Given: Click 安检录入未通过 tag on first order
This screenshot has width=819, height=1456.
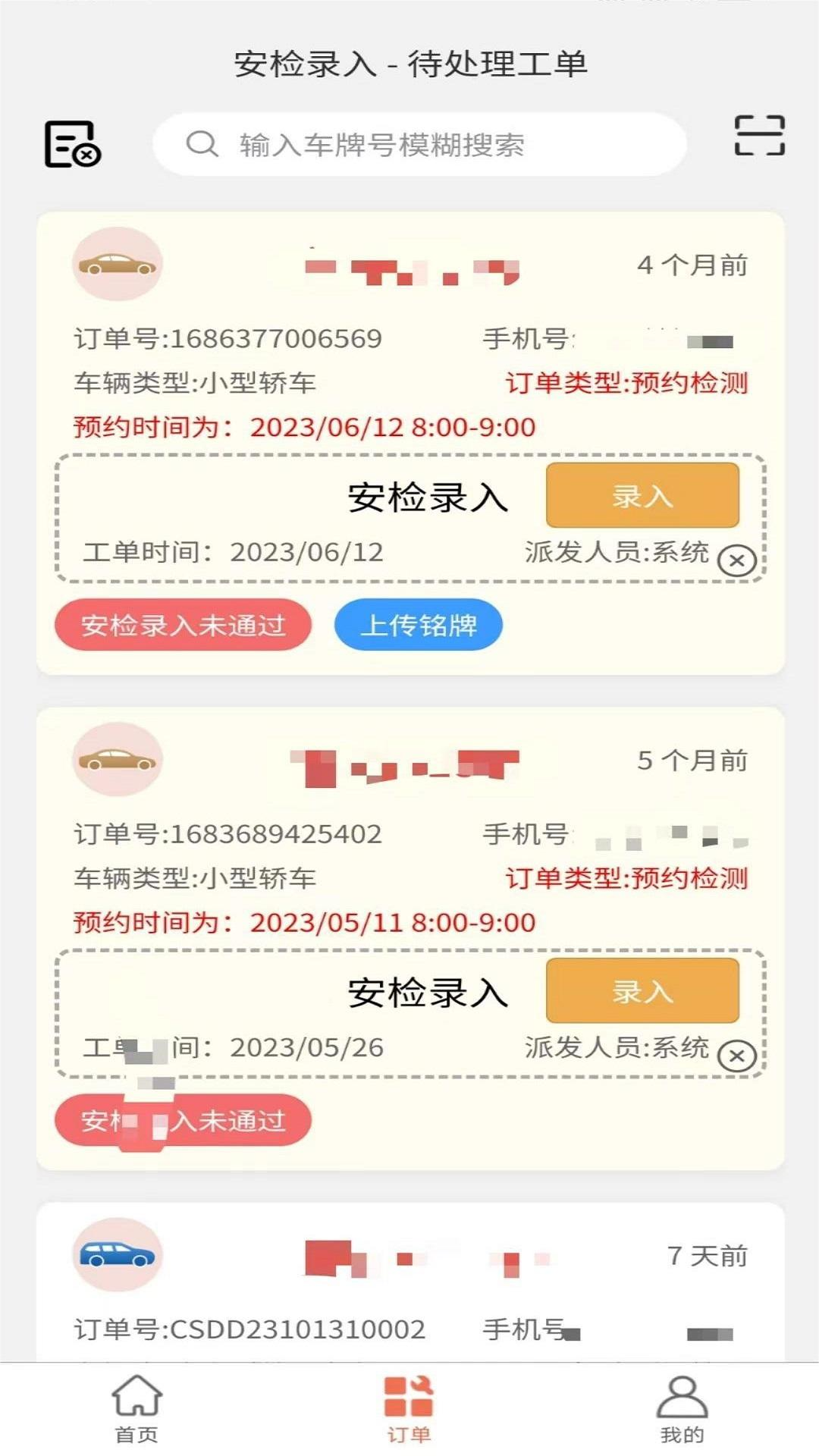Looking at the screenshot, I should click(x=184, y=625).
